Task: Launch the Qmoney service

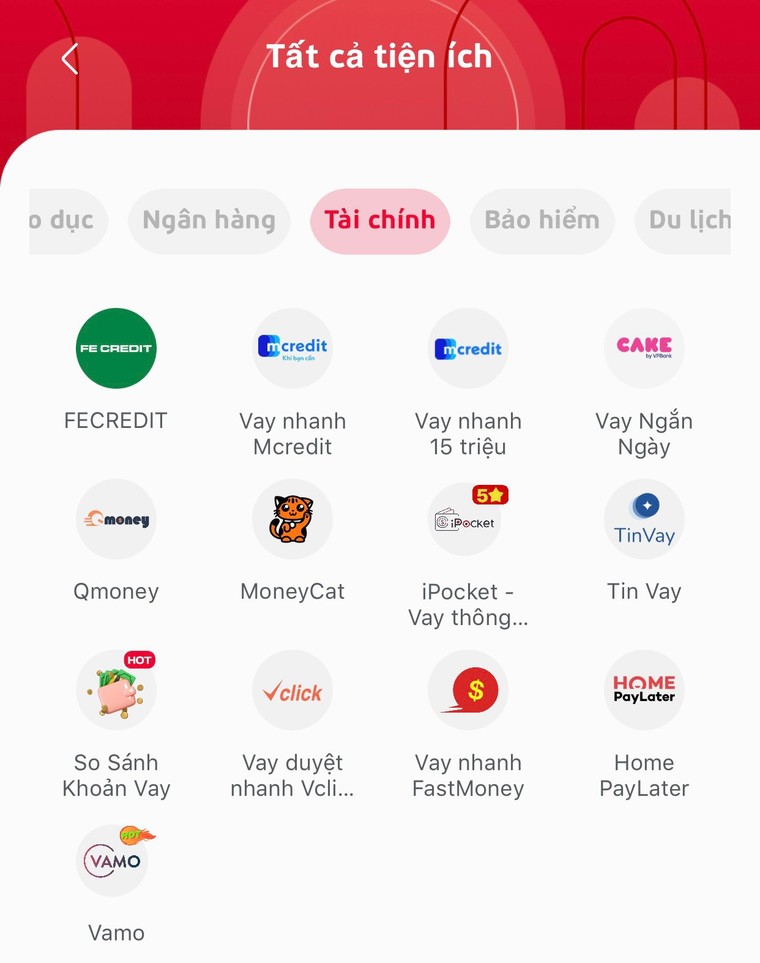Action: (x=116, y=519)
